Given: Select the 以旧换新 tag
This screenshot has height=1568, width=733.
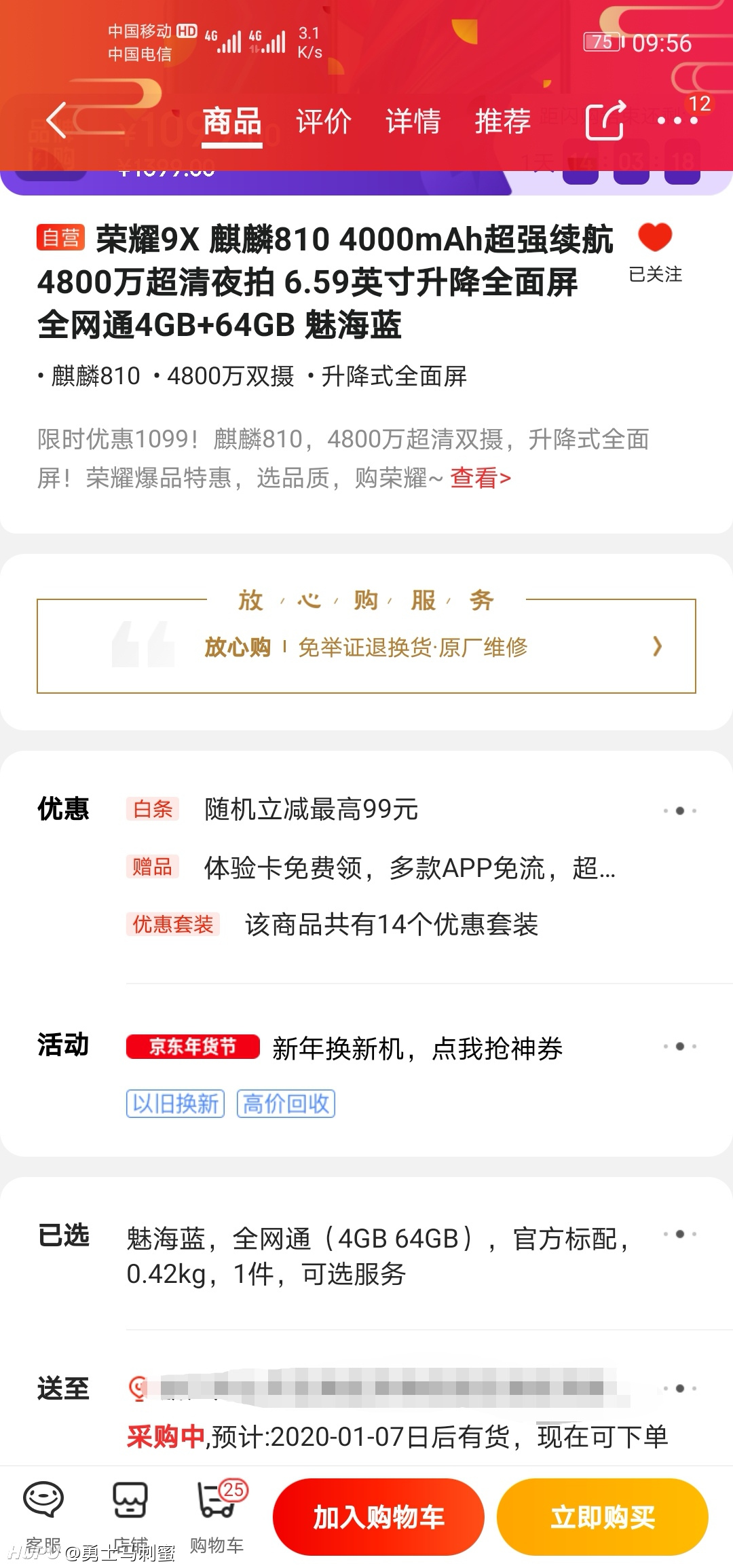Looking at the screenshot, I should click(175, 1103).
